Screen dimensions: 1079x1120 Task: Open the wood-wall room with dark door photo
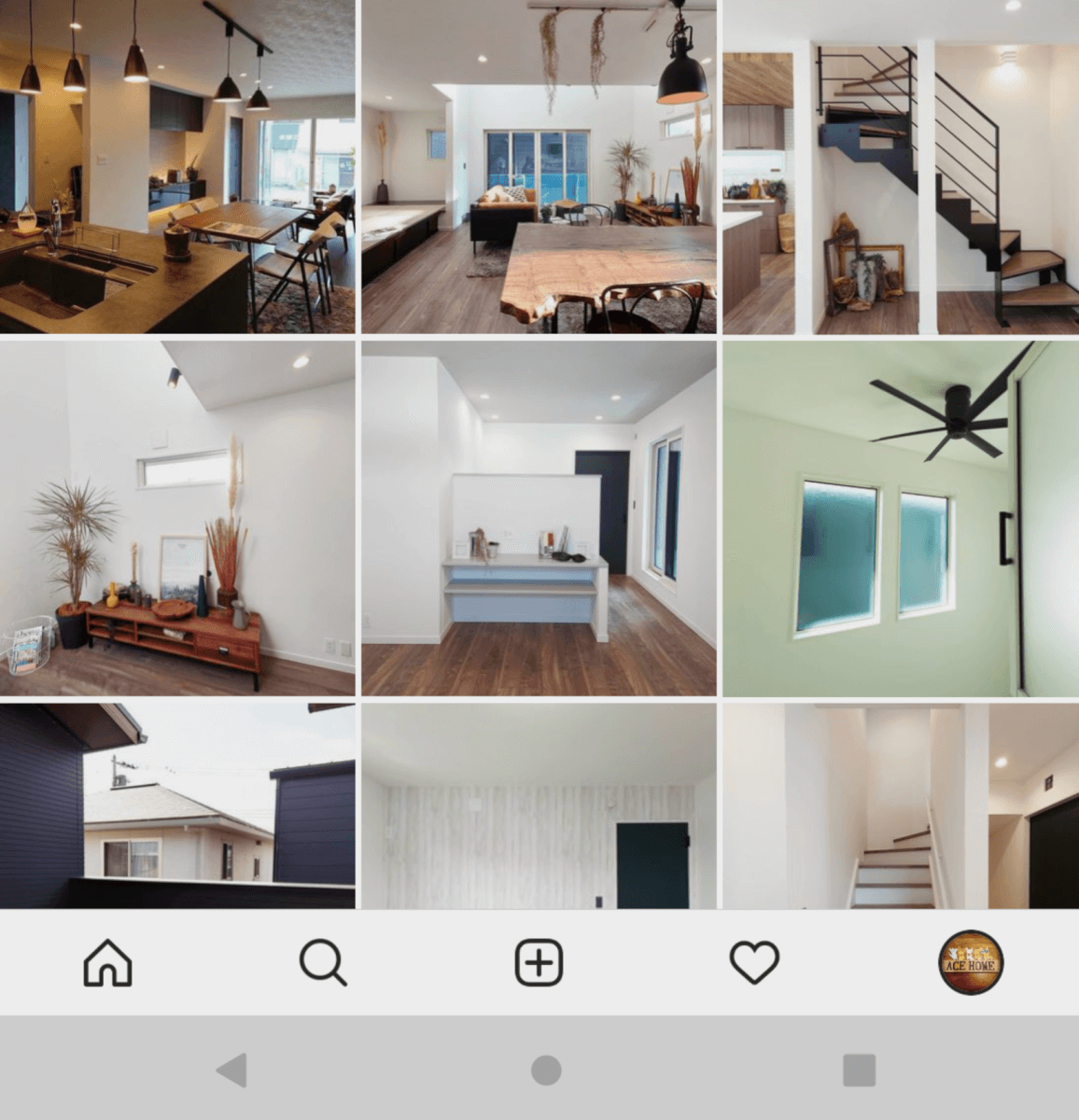click(x=539, y=805)
